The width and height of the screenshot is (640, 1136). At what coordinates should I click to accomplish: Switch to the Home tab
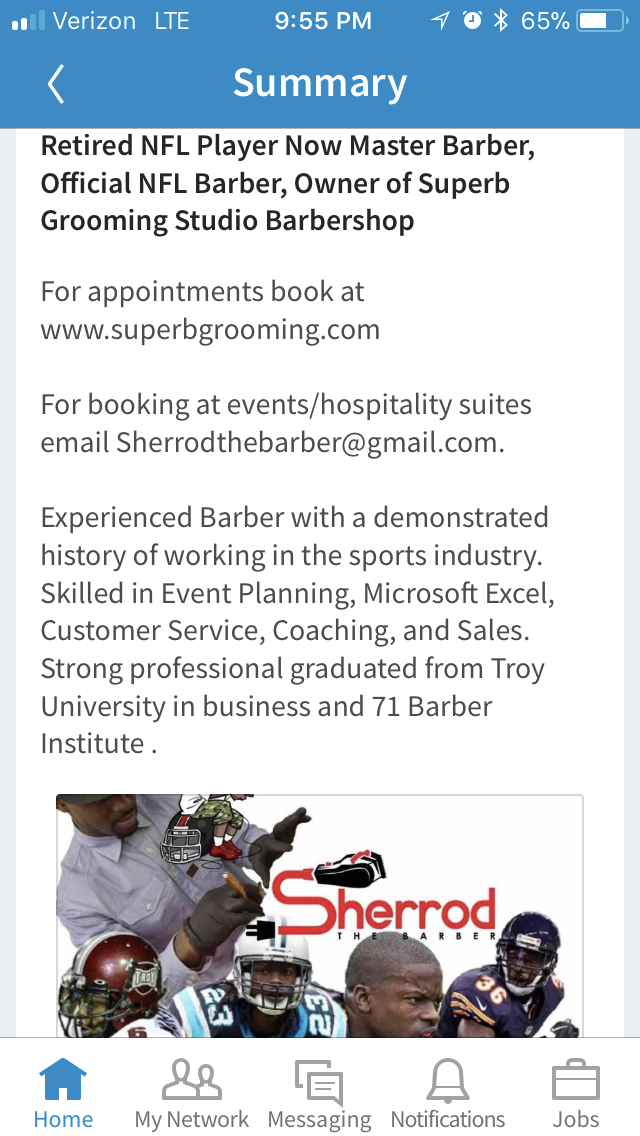[63, 1095]
